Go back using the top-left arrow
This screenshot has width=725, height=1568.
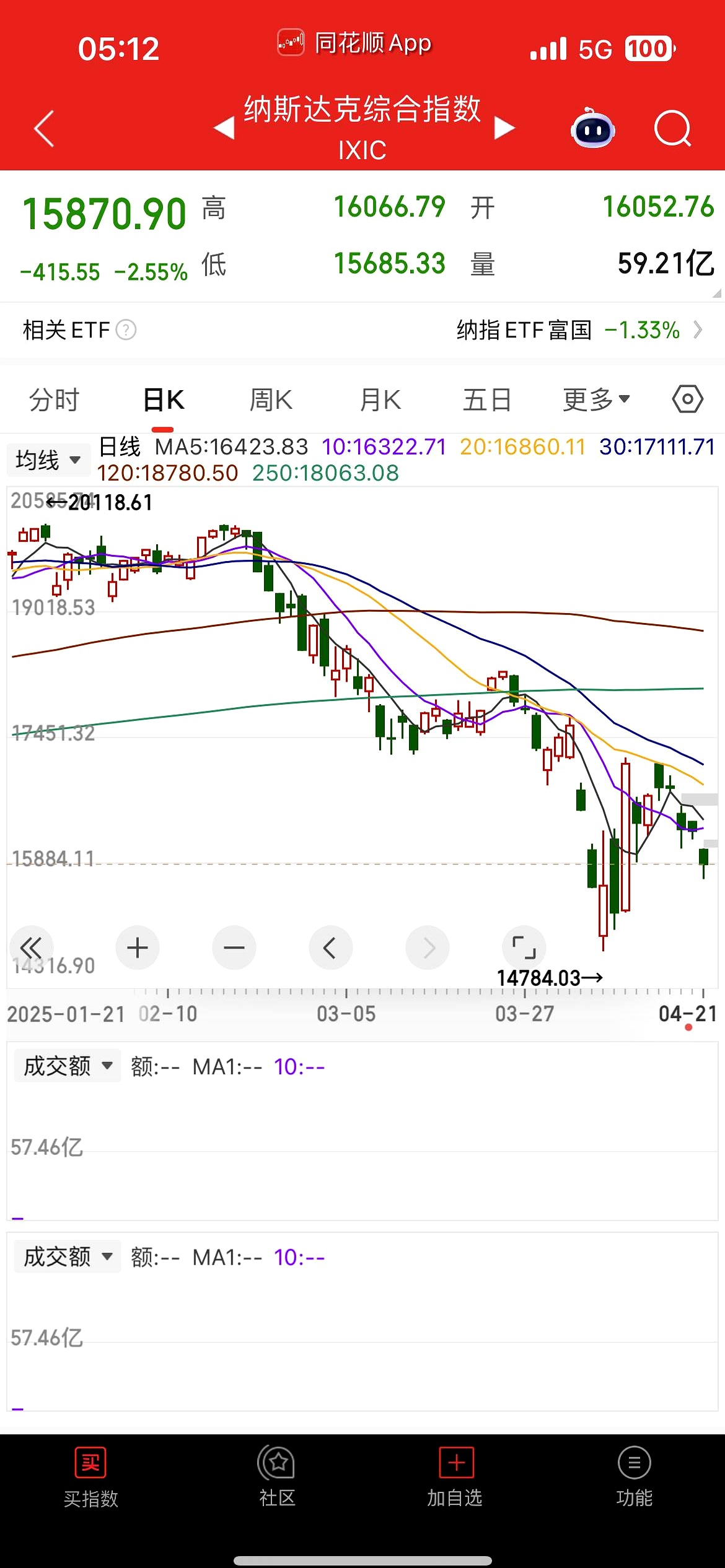click(x=44, y=129)
